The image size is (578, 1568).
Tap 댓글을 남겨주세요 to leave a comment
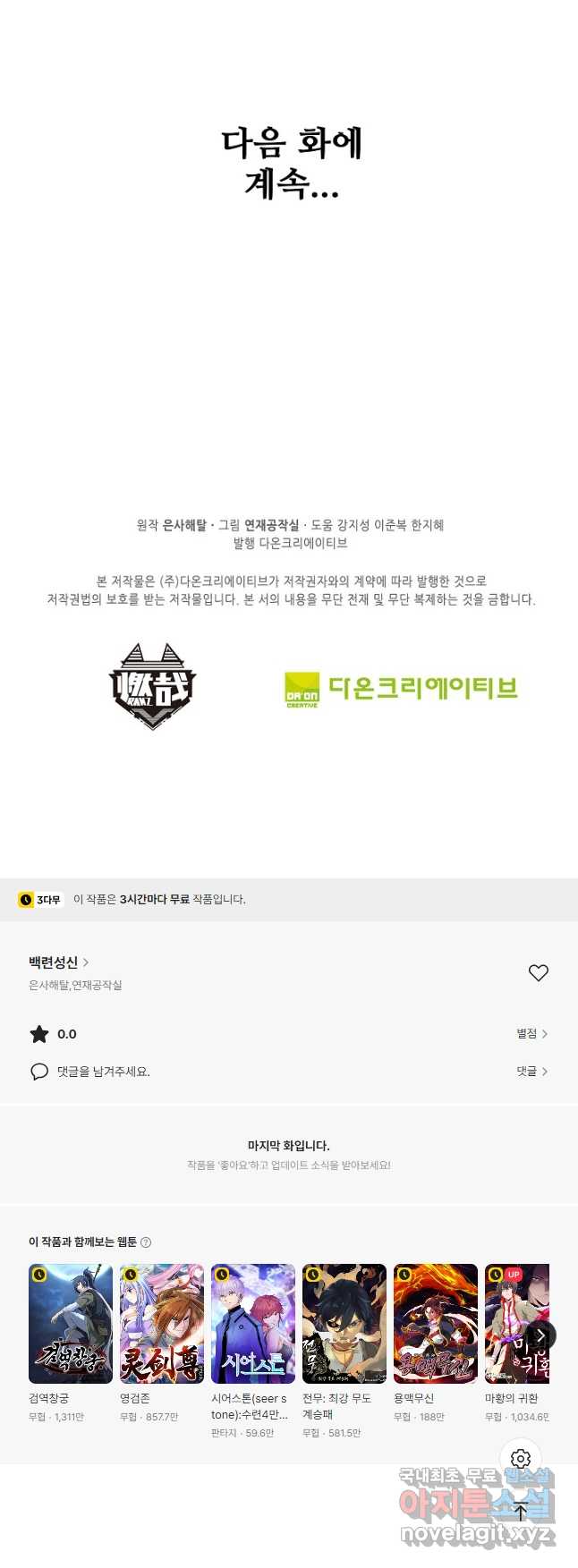tap(103, 1071)
